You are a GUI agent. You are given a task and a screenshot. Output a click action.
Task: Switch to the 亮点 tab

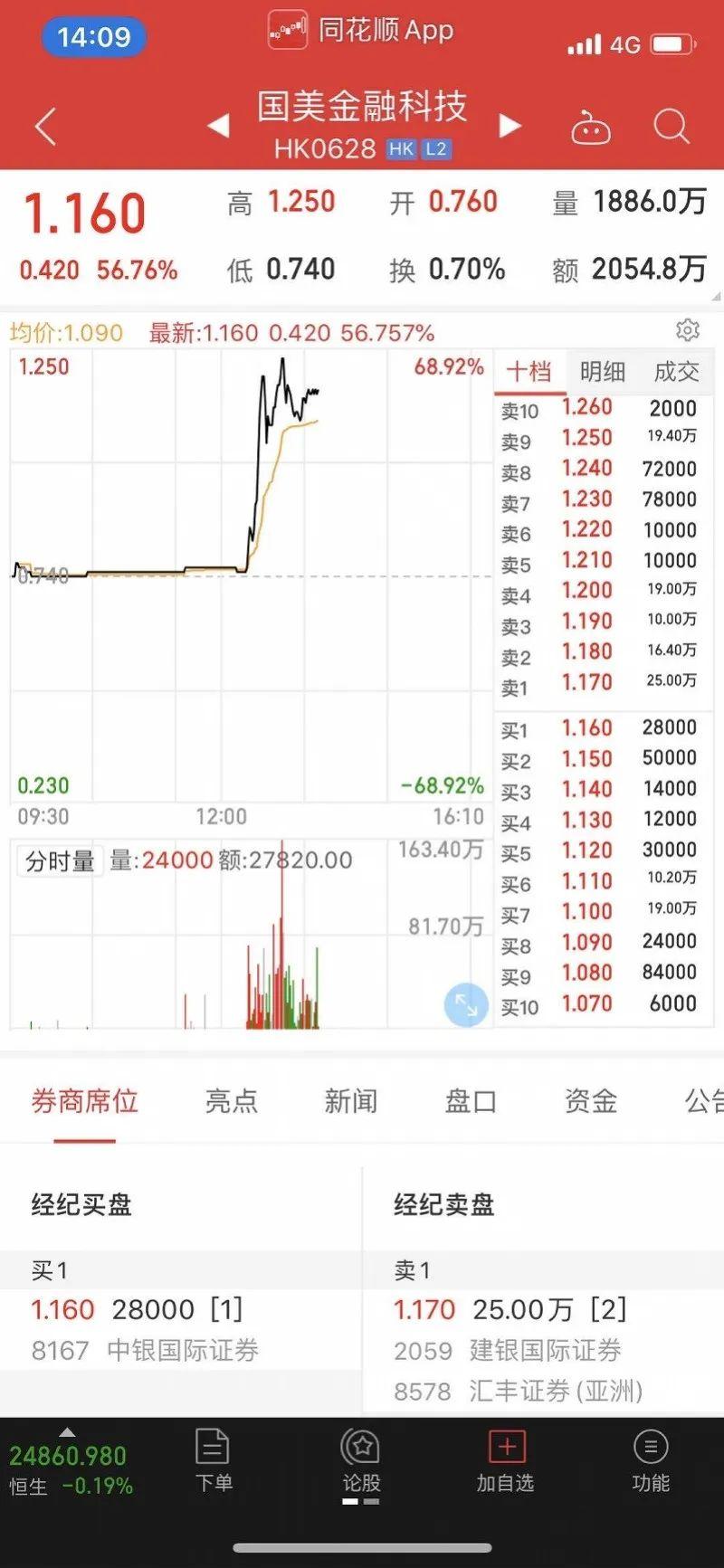[232, 1101]
